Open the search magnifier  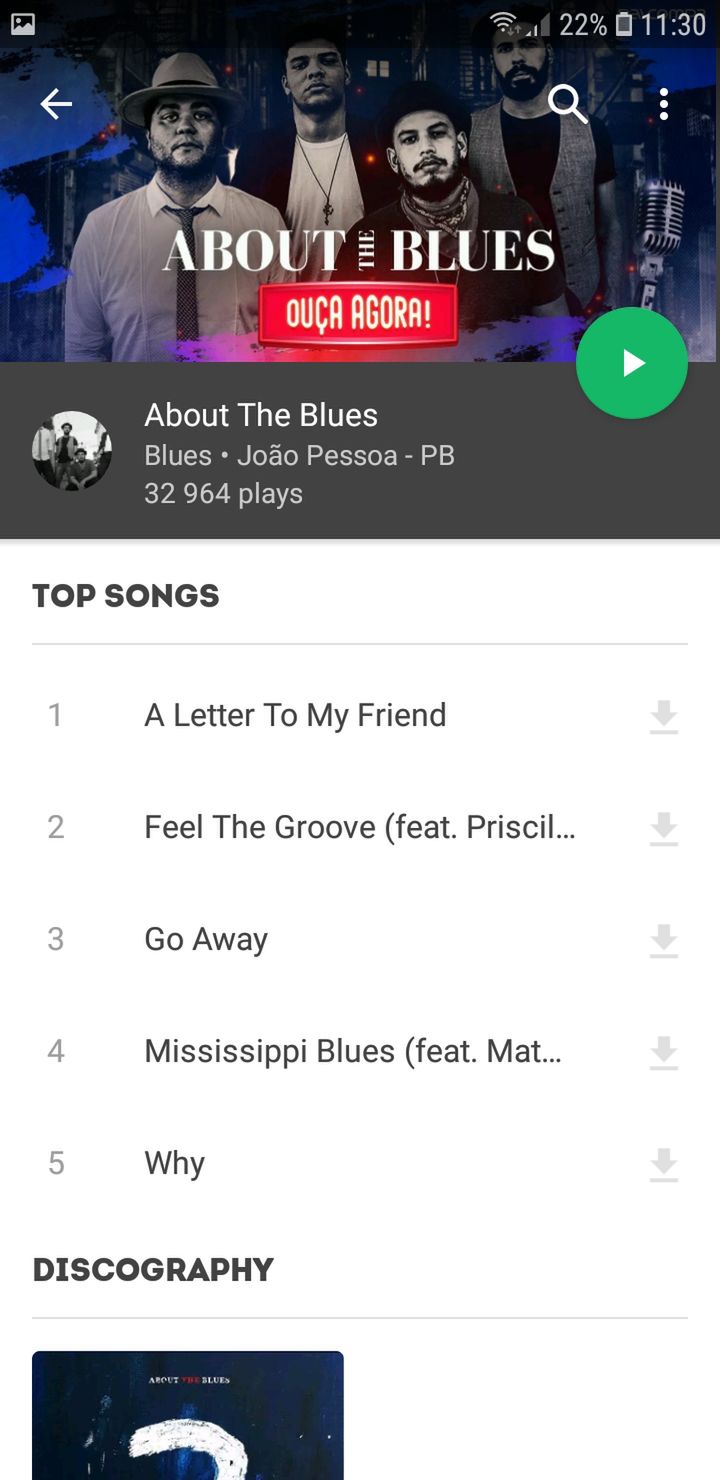[x=568, y=104]
